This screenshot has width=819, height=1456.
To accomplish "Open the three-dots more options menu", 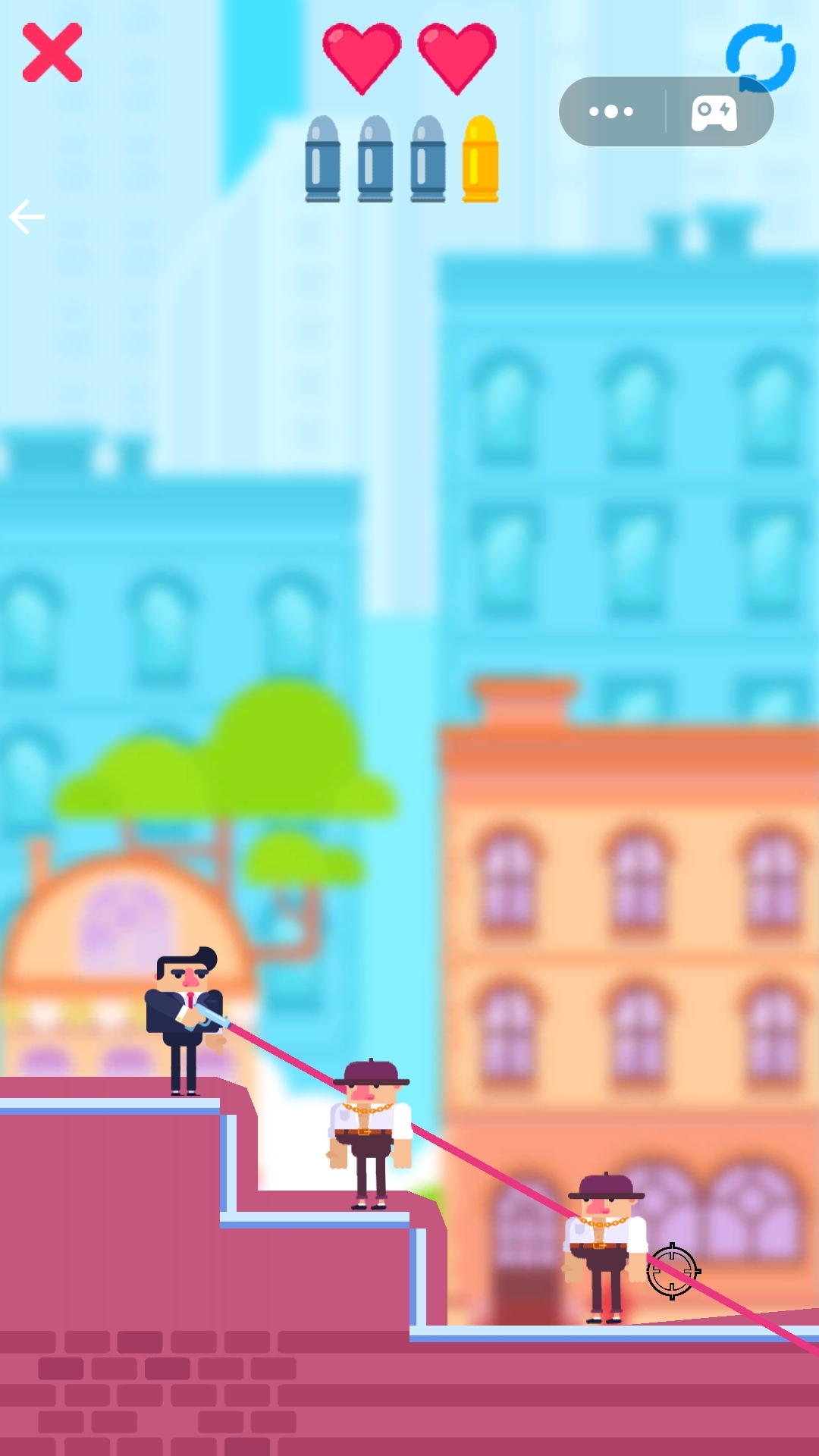I will (611, 111).
